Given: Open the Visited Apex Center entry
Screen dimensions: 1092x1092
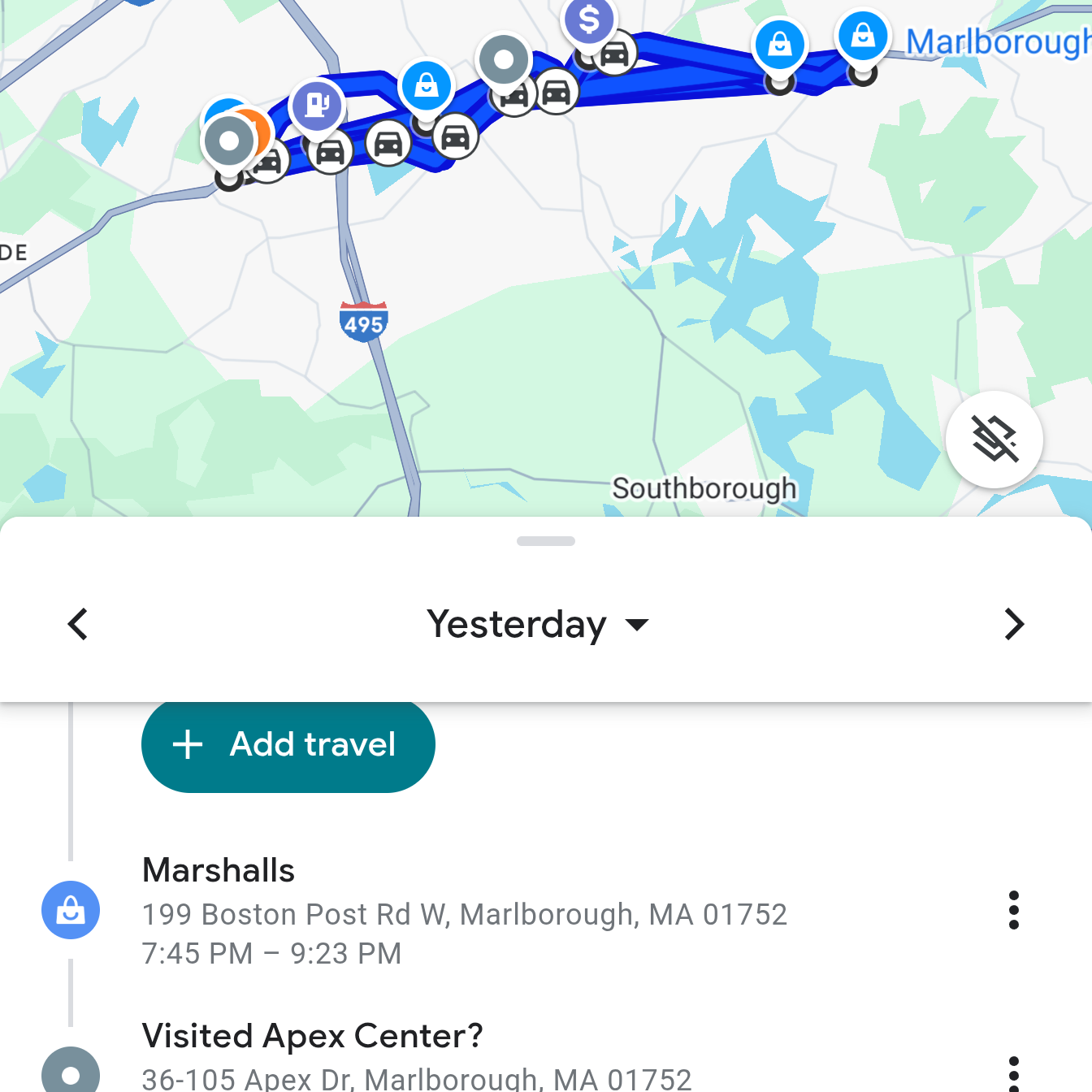Looking at the screenshot, I should coord(416,1055).
